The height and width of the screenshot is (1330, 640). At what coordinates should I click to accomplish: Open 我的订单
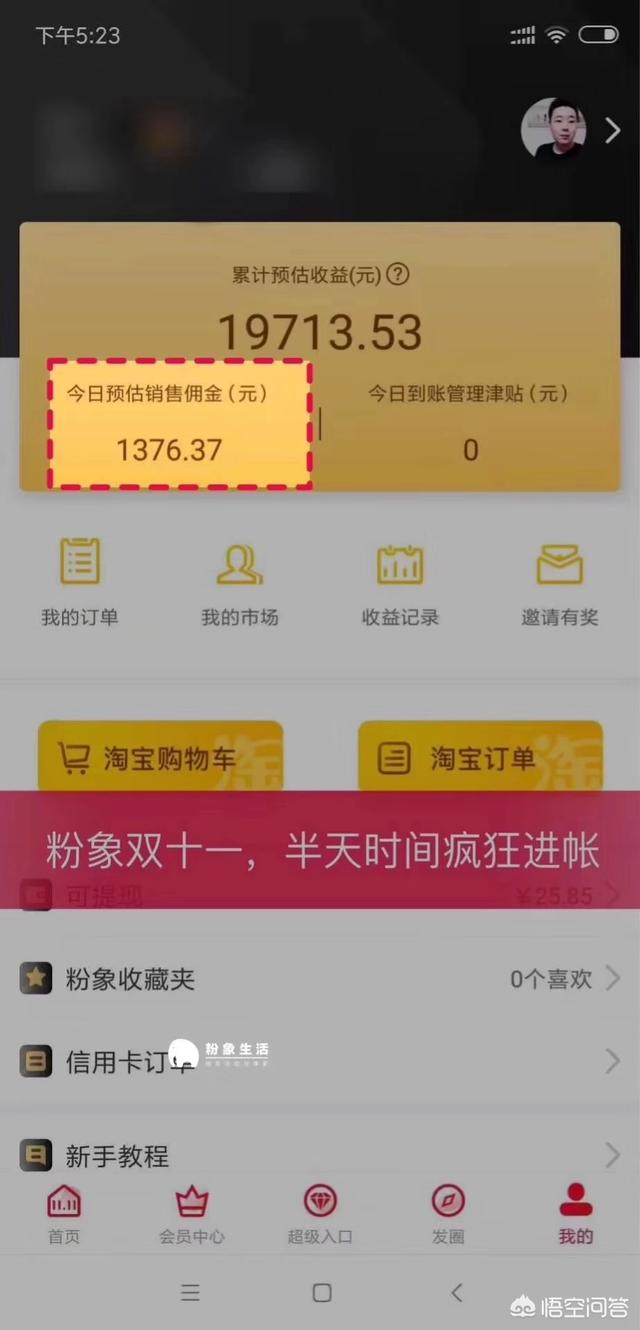[80, 582]
